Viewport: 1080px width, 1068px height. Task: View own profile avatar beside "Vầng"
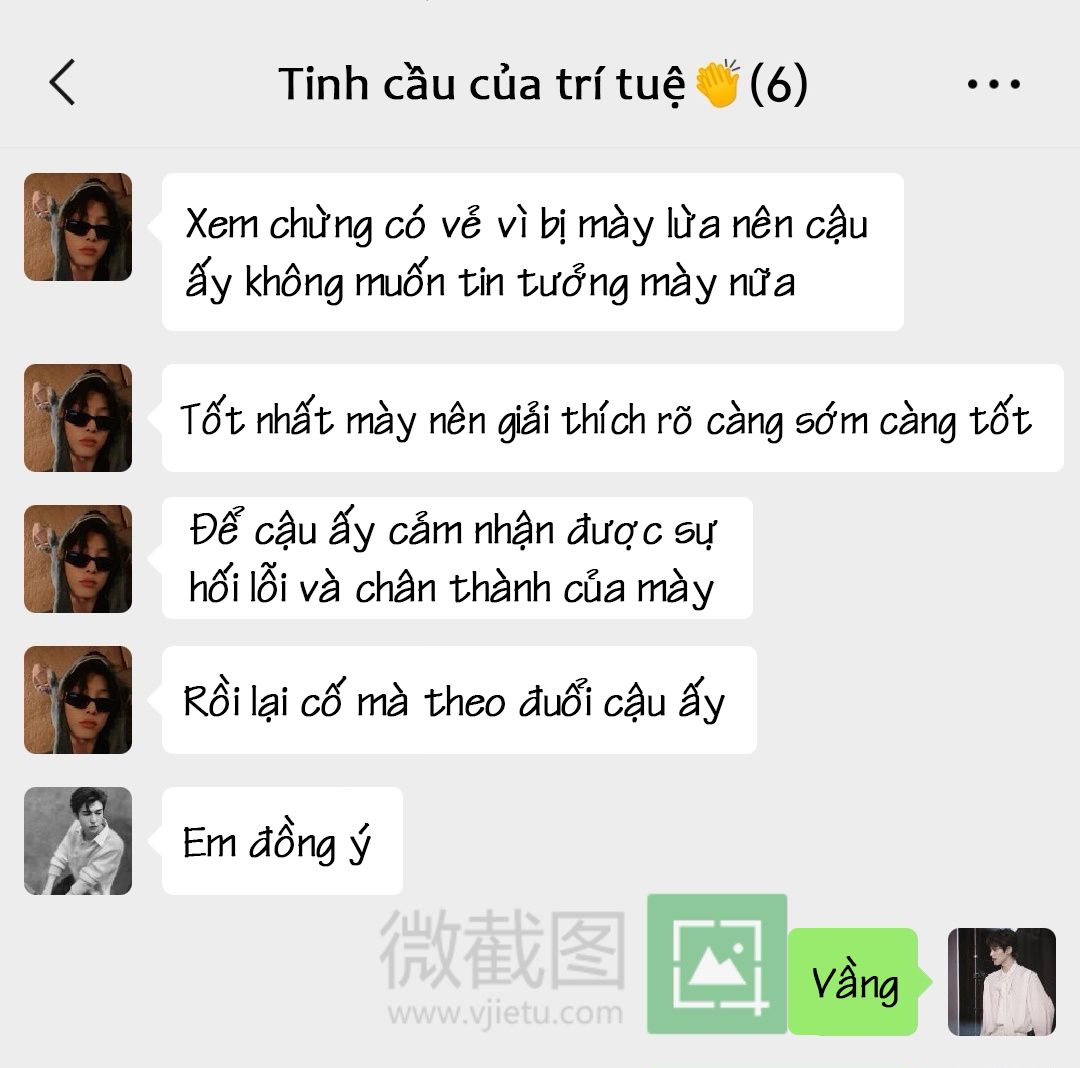[x=1001, y=982]
